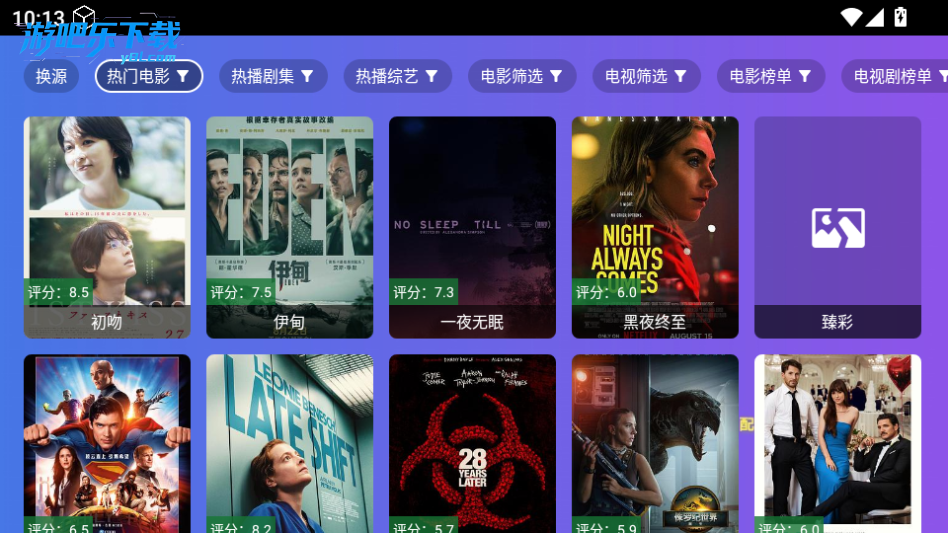Open the 电视剧榜单 chart chip
Image resolution: width=948 pixels, height=533 pixels.
pyautogui.click(x=895, y=76)
